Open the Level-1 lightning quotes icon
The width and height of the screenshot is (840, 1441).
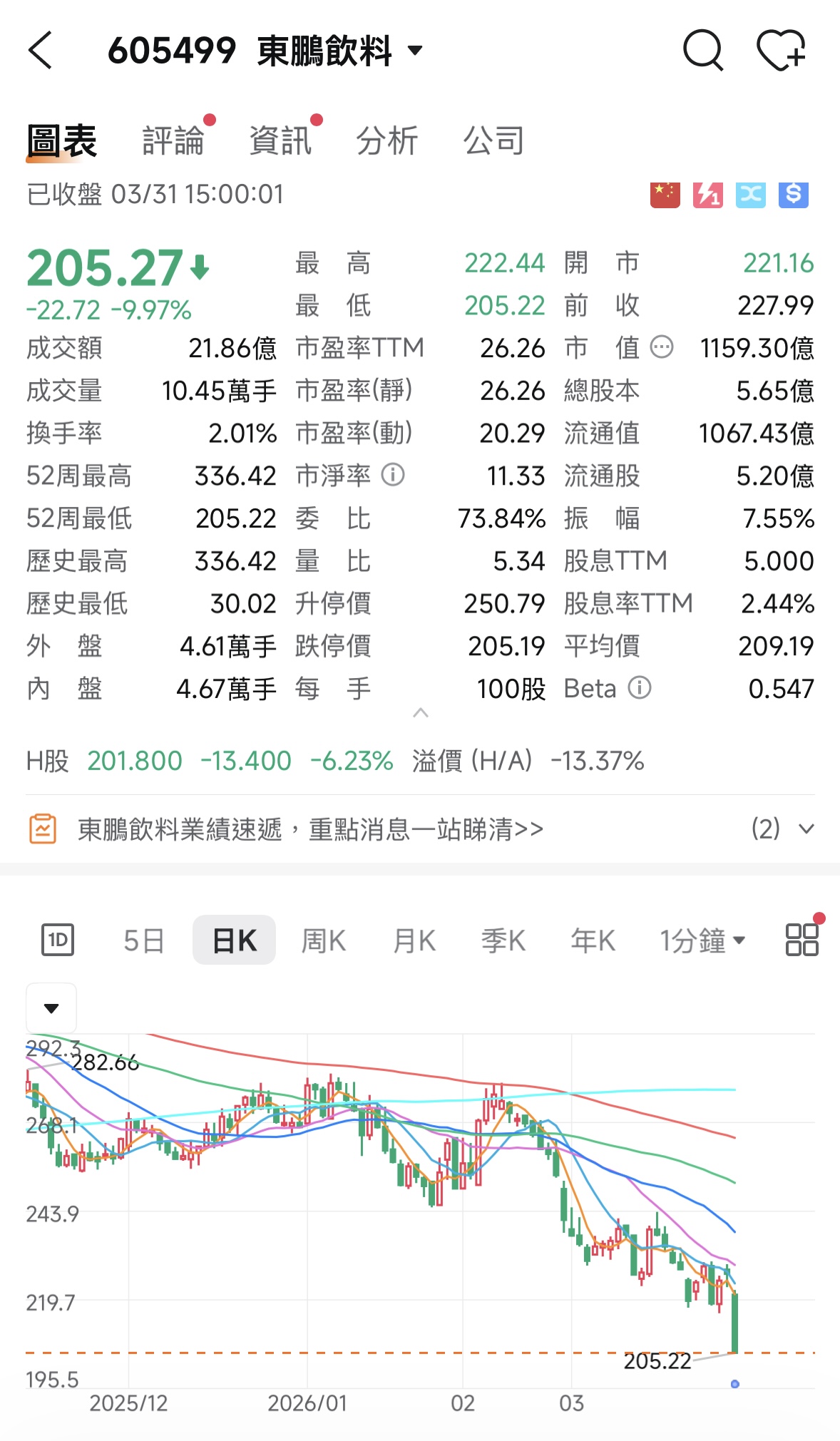[x=707, y=193]
